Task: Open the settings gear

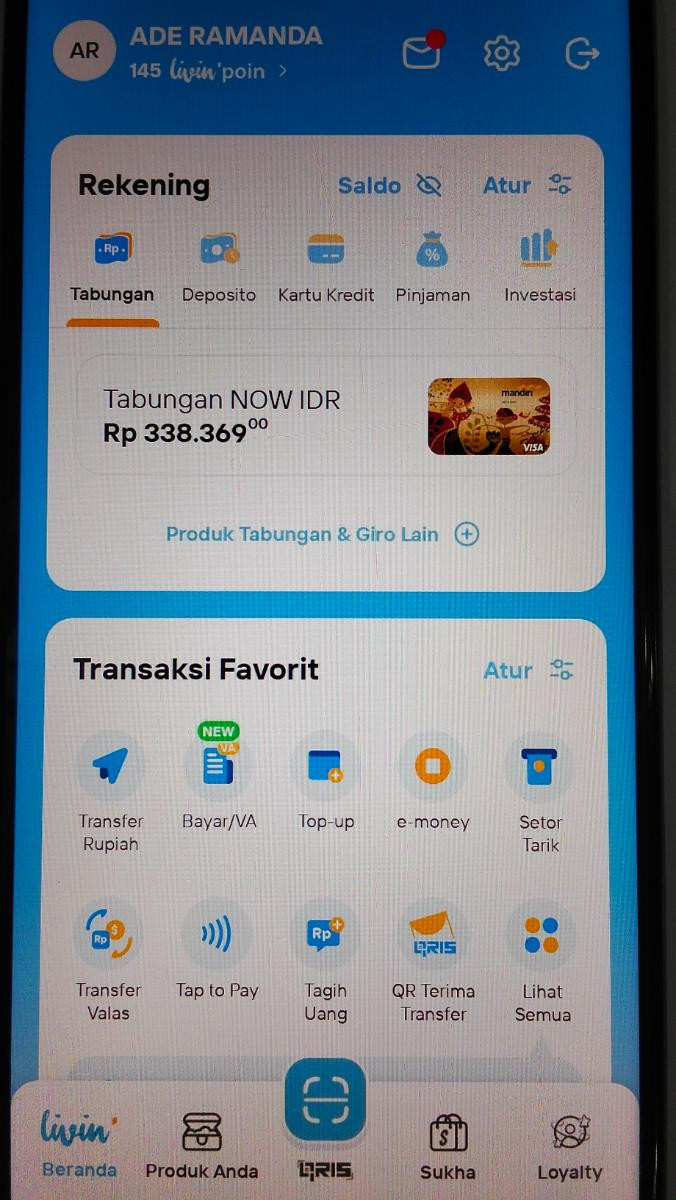Action: pyautogui.click(x=501, y=52)
